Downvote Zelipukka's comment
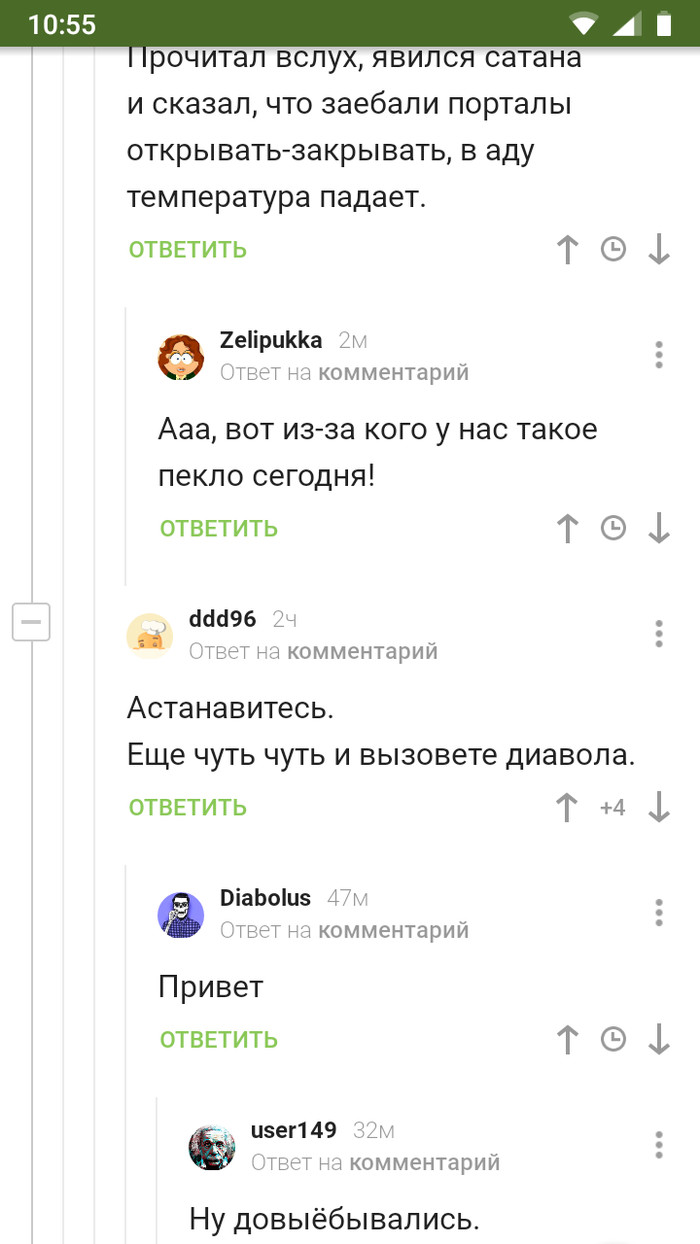Viewport: 700px width, 1244px height. pyautogui.click(x=658, y=528)
